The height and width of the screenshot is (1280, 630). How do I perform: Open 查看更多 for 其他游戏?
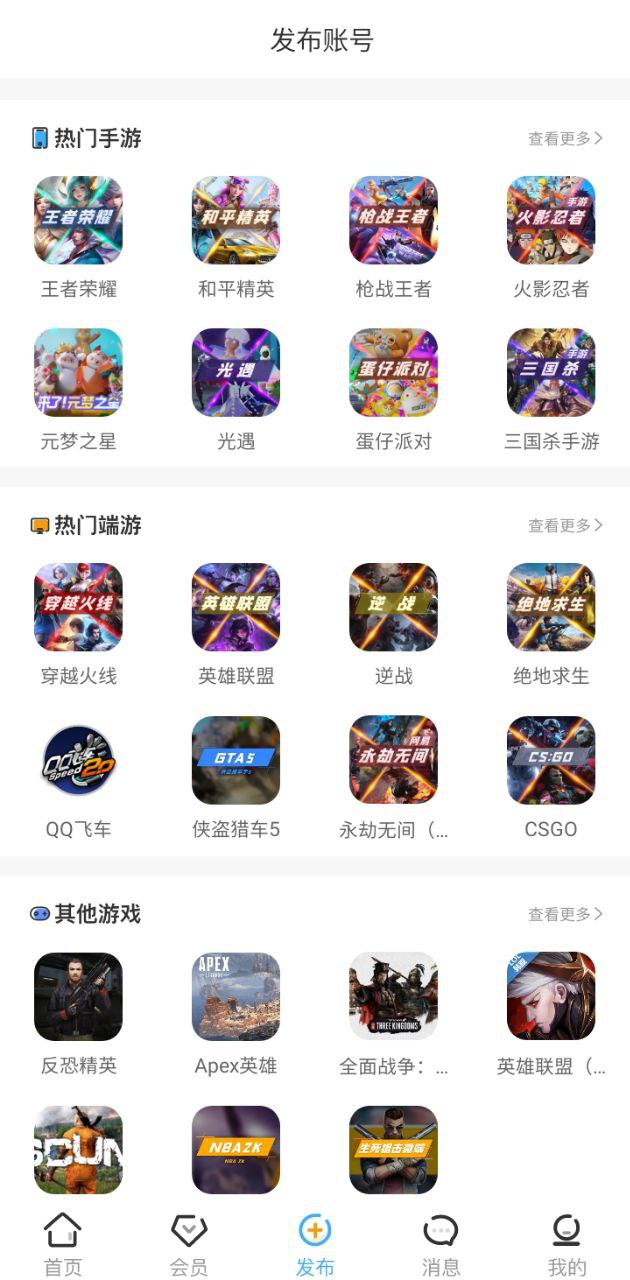[x=565, y=914]
